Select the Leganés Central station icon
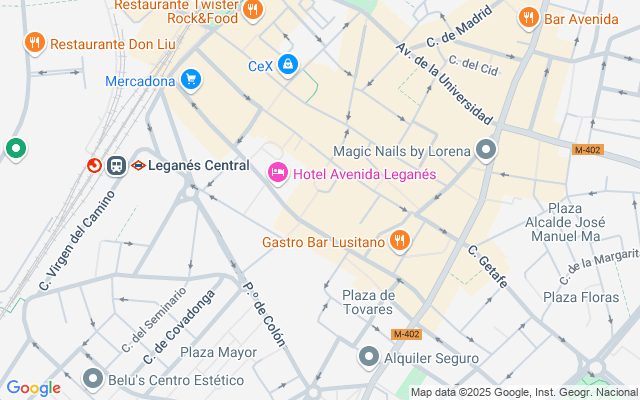Viewport: 640px width, 400px height. pyautogui.click(x=116, y=166)
